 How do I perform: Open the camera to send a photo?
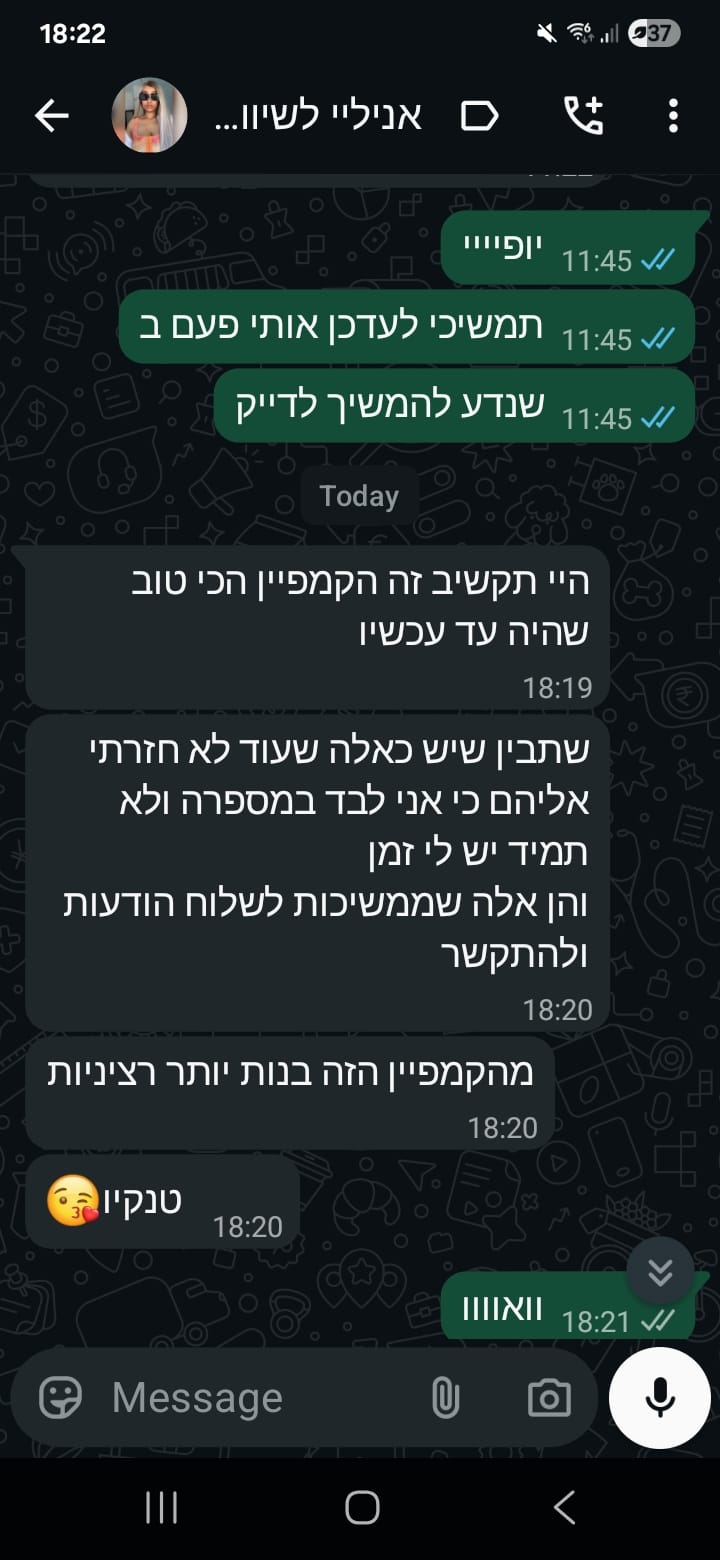click(548, 1397)
